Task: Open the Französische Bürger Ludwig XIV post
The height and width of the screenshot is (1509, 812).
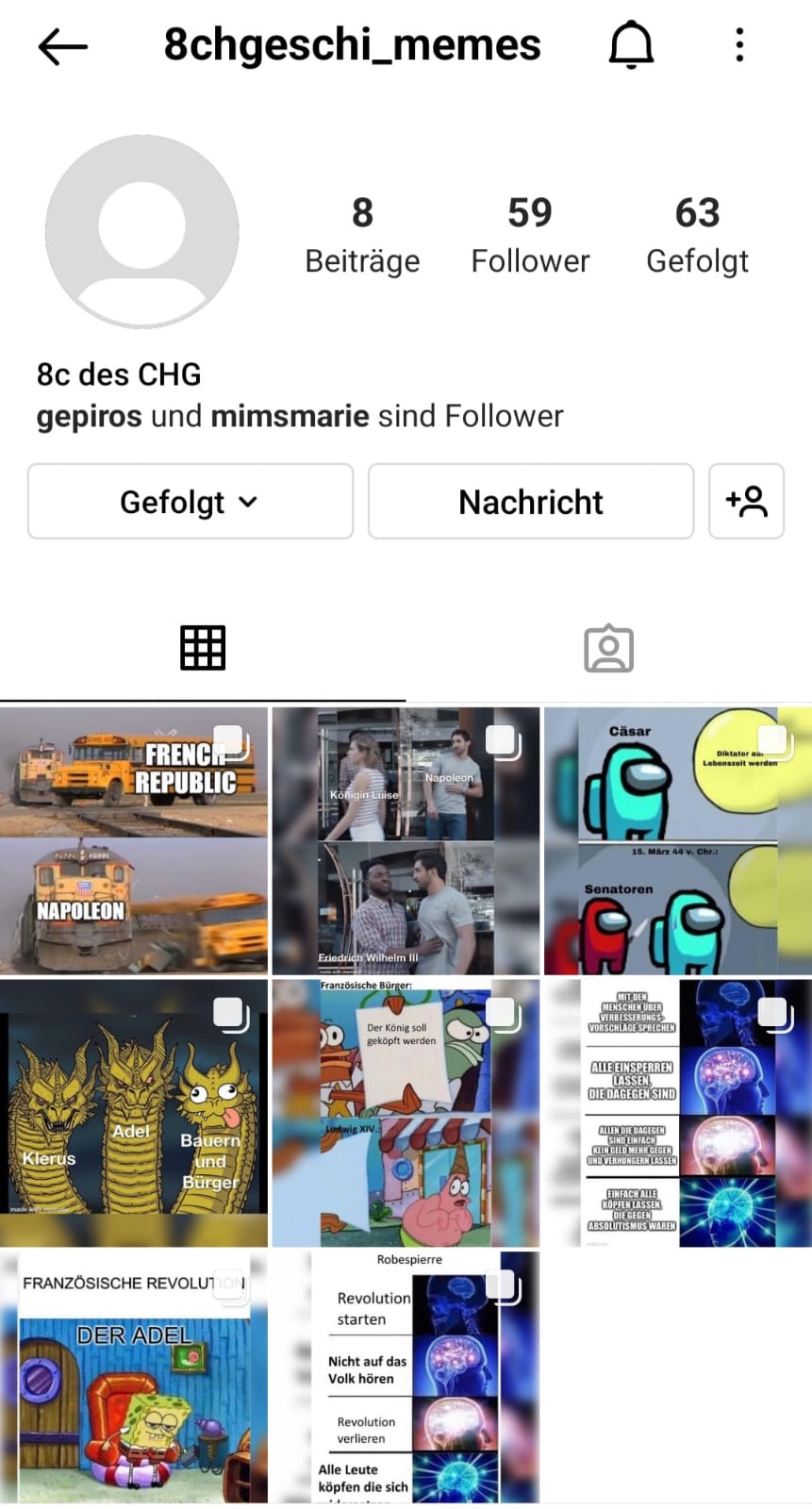Action: (406, 1113)
